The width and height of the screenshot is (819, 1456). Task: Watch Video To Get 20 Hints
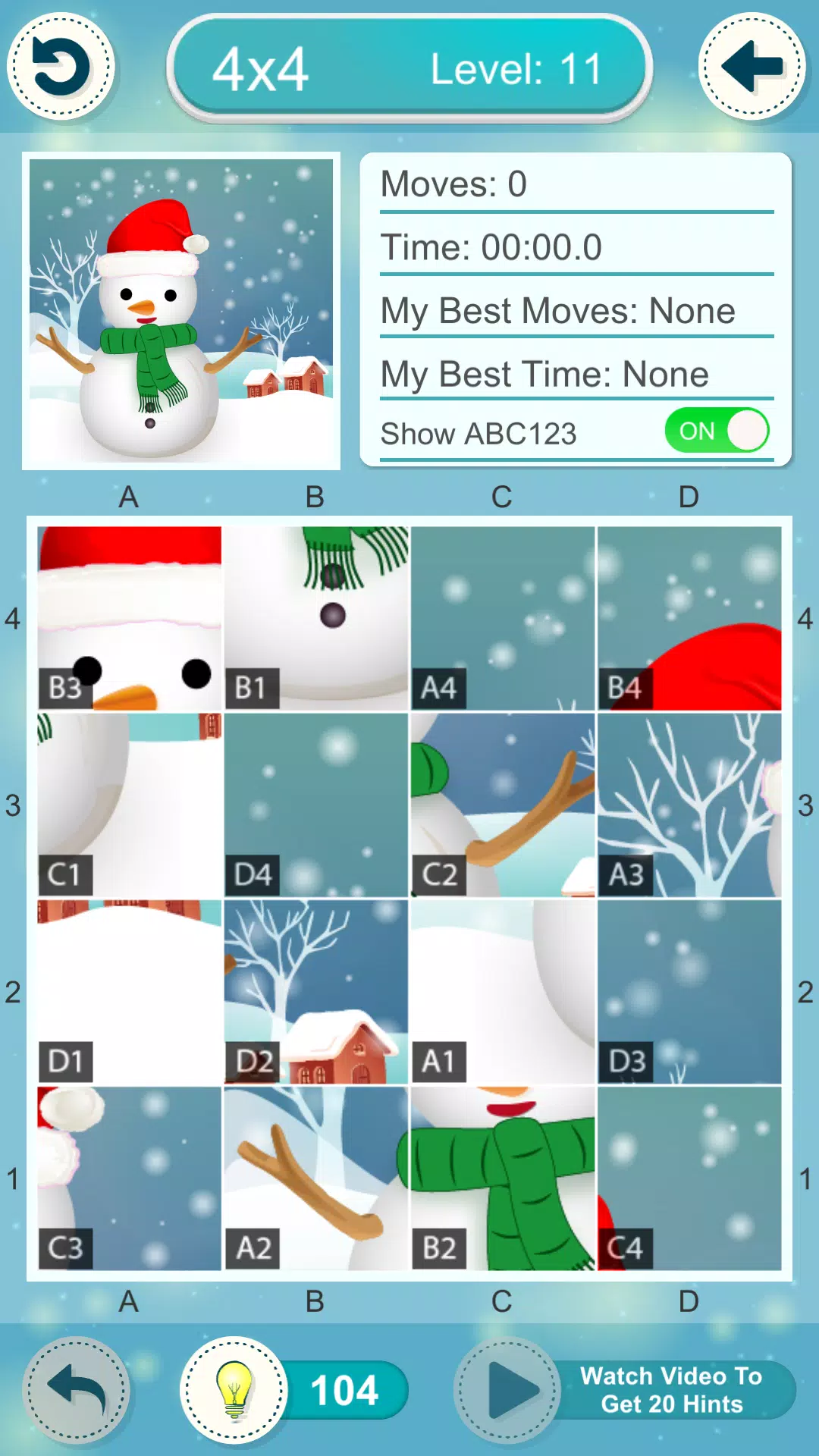click(x=629, y=1389)
